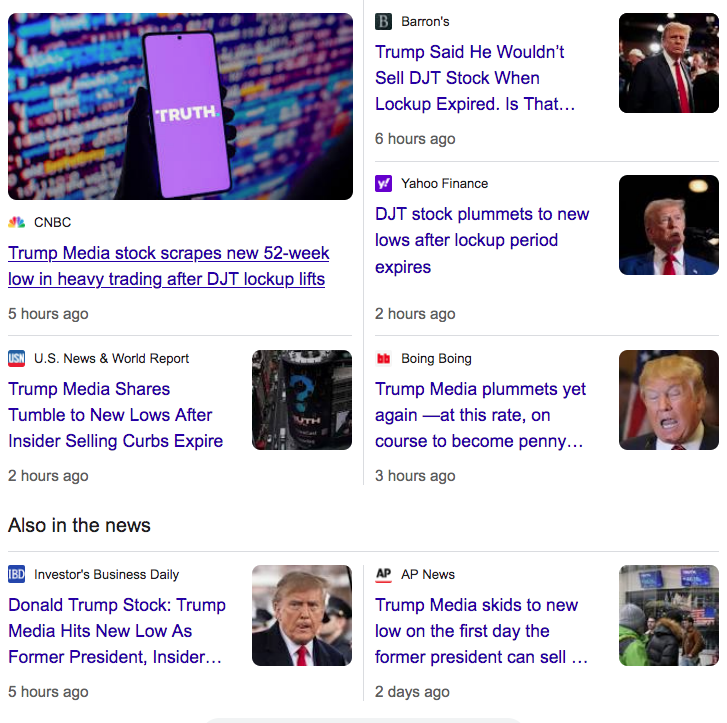Open Yahoo Finance article on DJT stock plummeting

[482, 240]
